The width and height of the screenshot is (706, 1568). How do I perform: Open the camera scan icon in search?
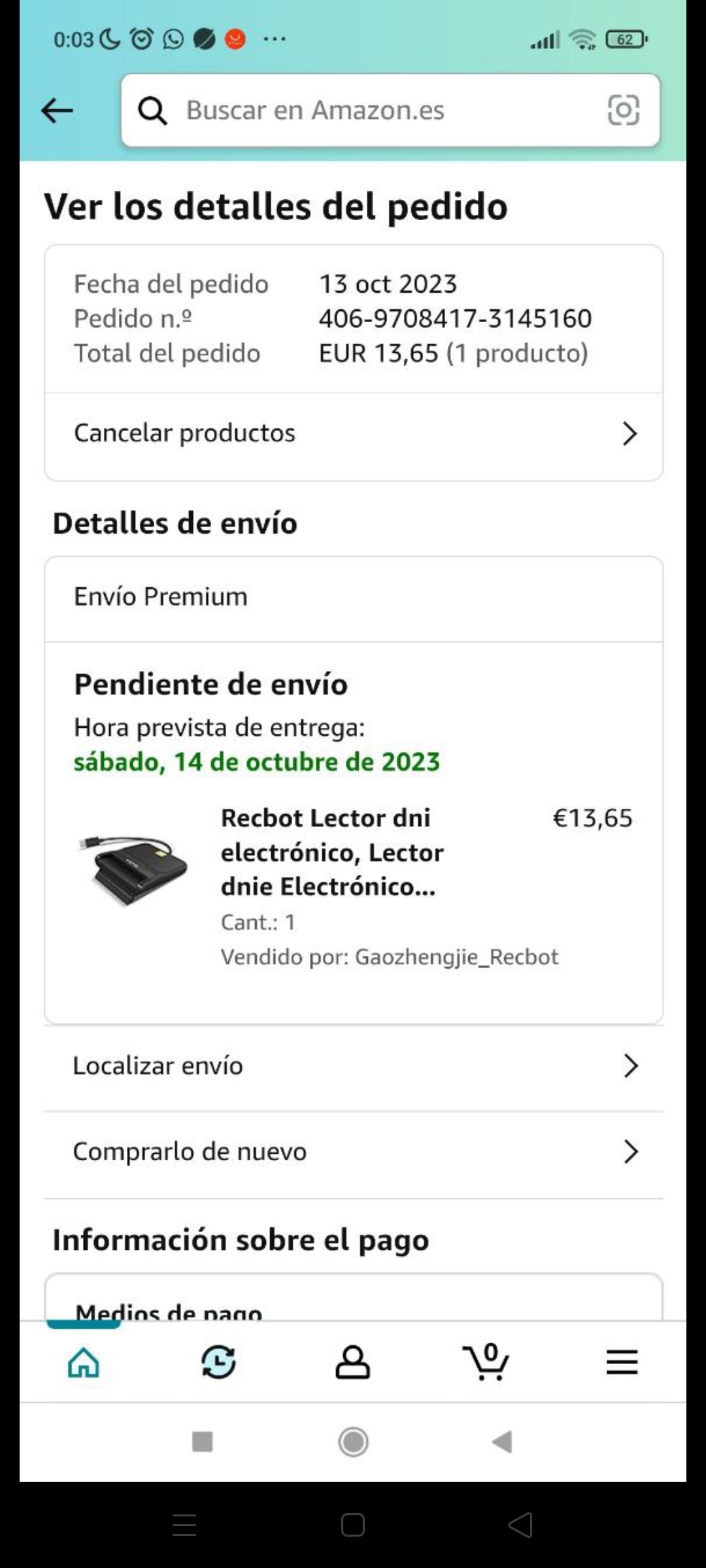click(623, 110)
